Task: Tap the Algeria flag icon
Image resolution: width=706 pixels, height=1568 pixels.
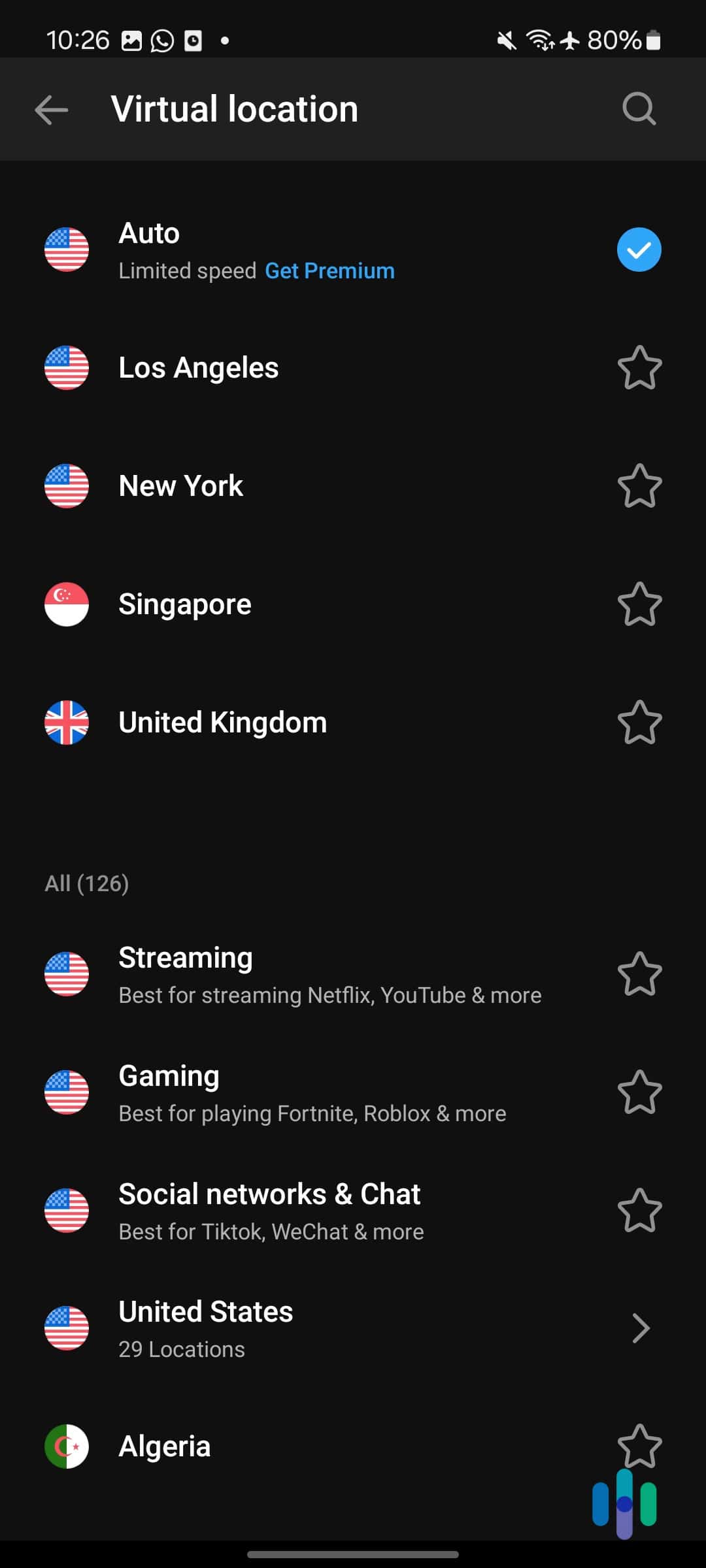Action: [x=67, y=1446]
